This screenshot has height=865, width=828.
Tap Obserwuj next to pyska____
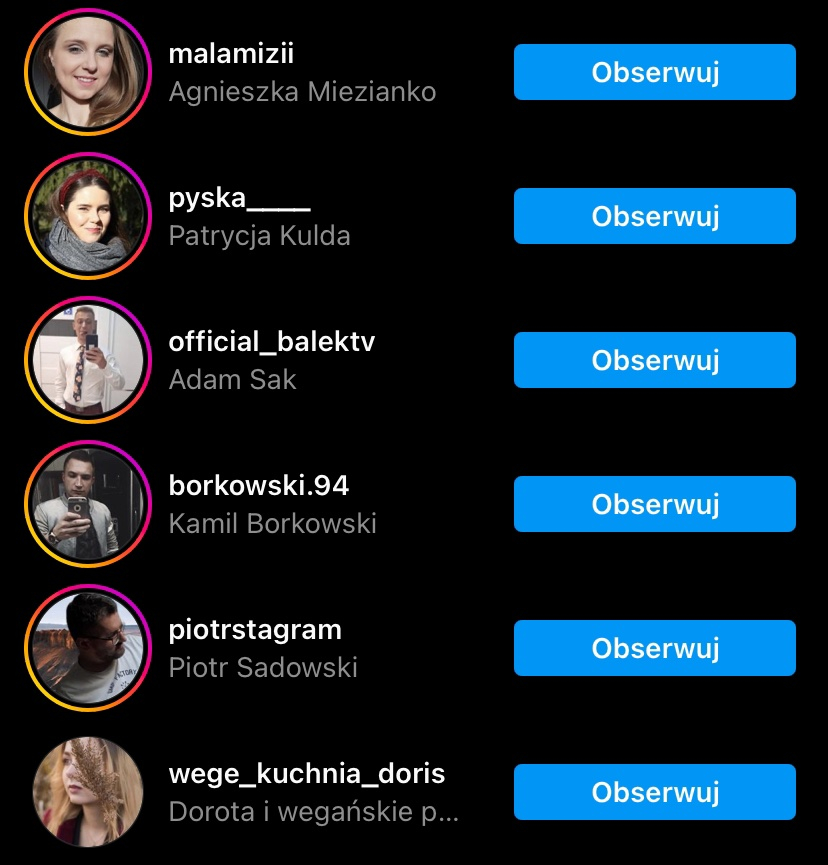pyautogui.click(x=654, y=216)
